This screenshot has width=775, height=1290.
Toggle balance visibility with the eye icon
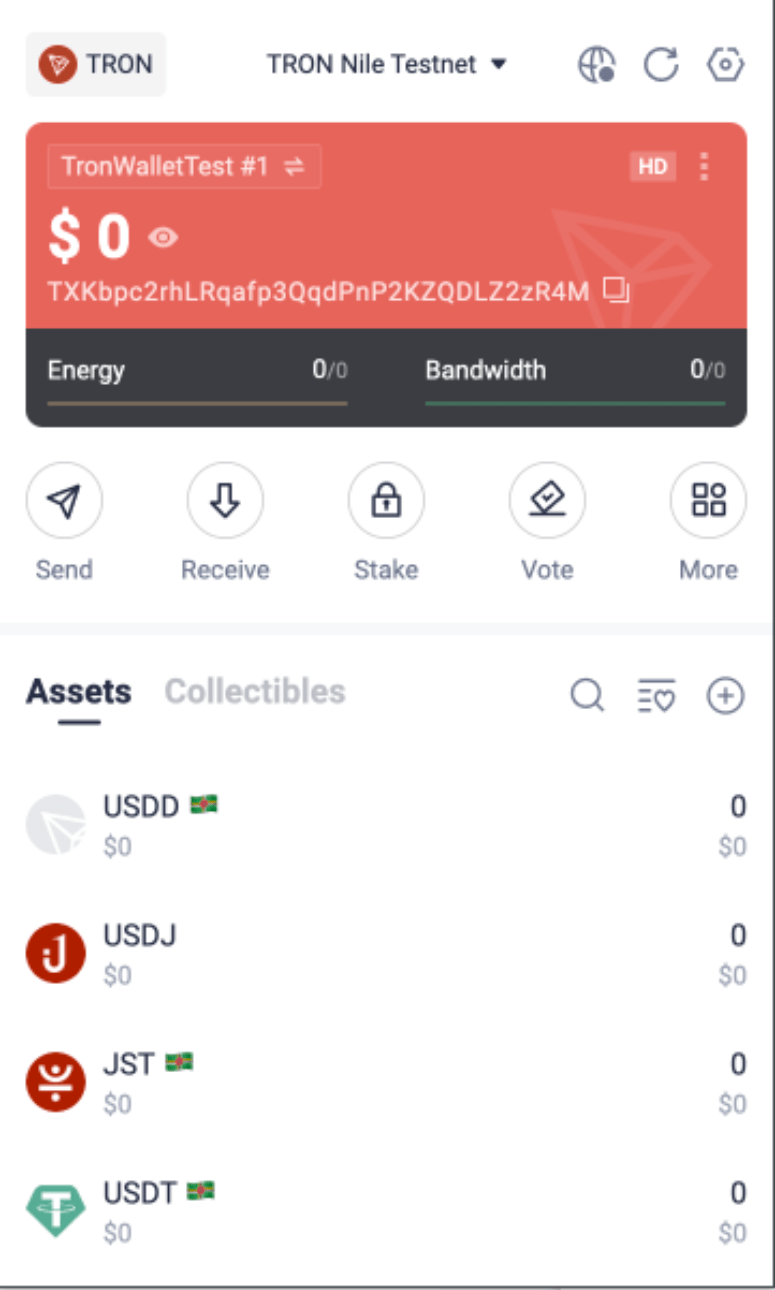coord(165,238)
